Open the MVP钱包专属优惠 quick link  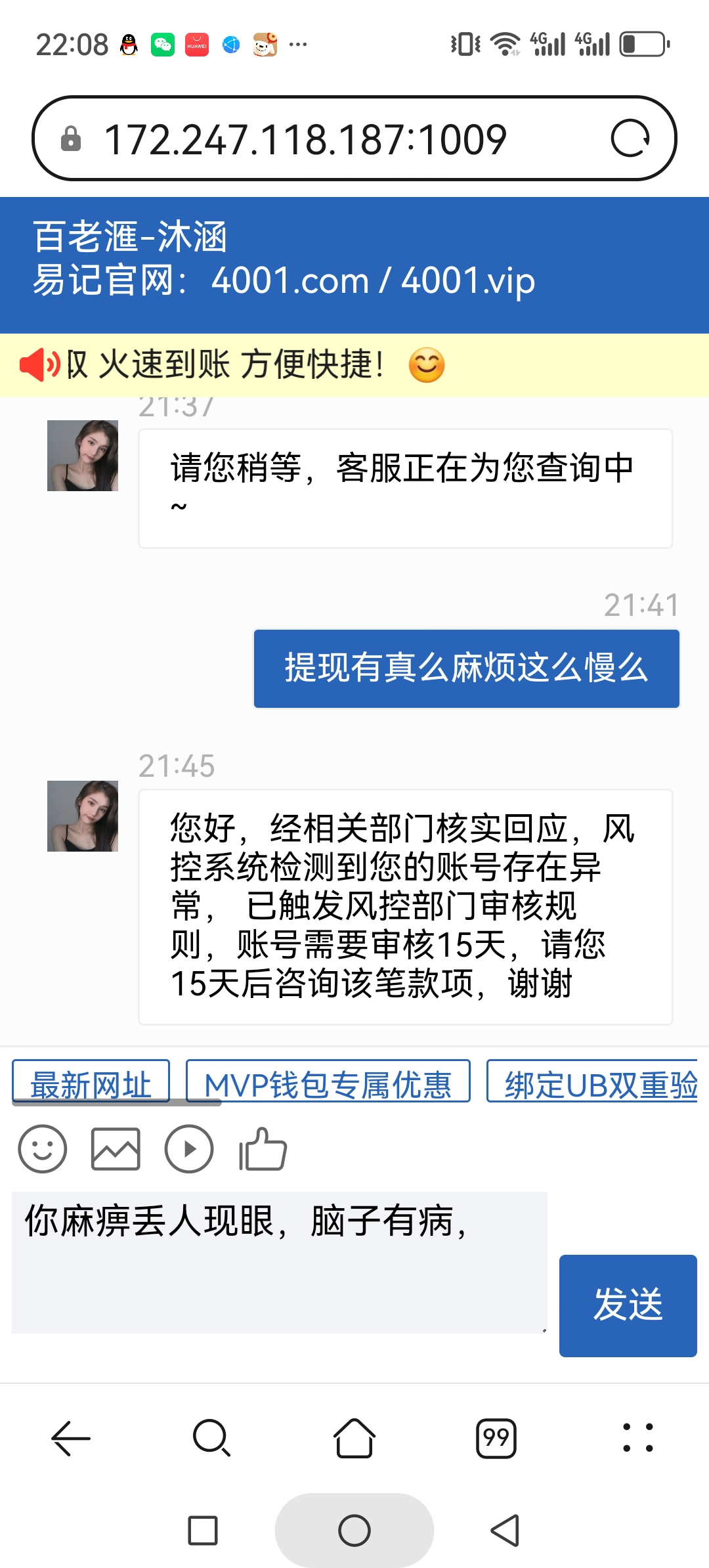tap(328, 1083)
